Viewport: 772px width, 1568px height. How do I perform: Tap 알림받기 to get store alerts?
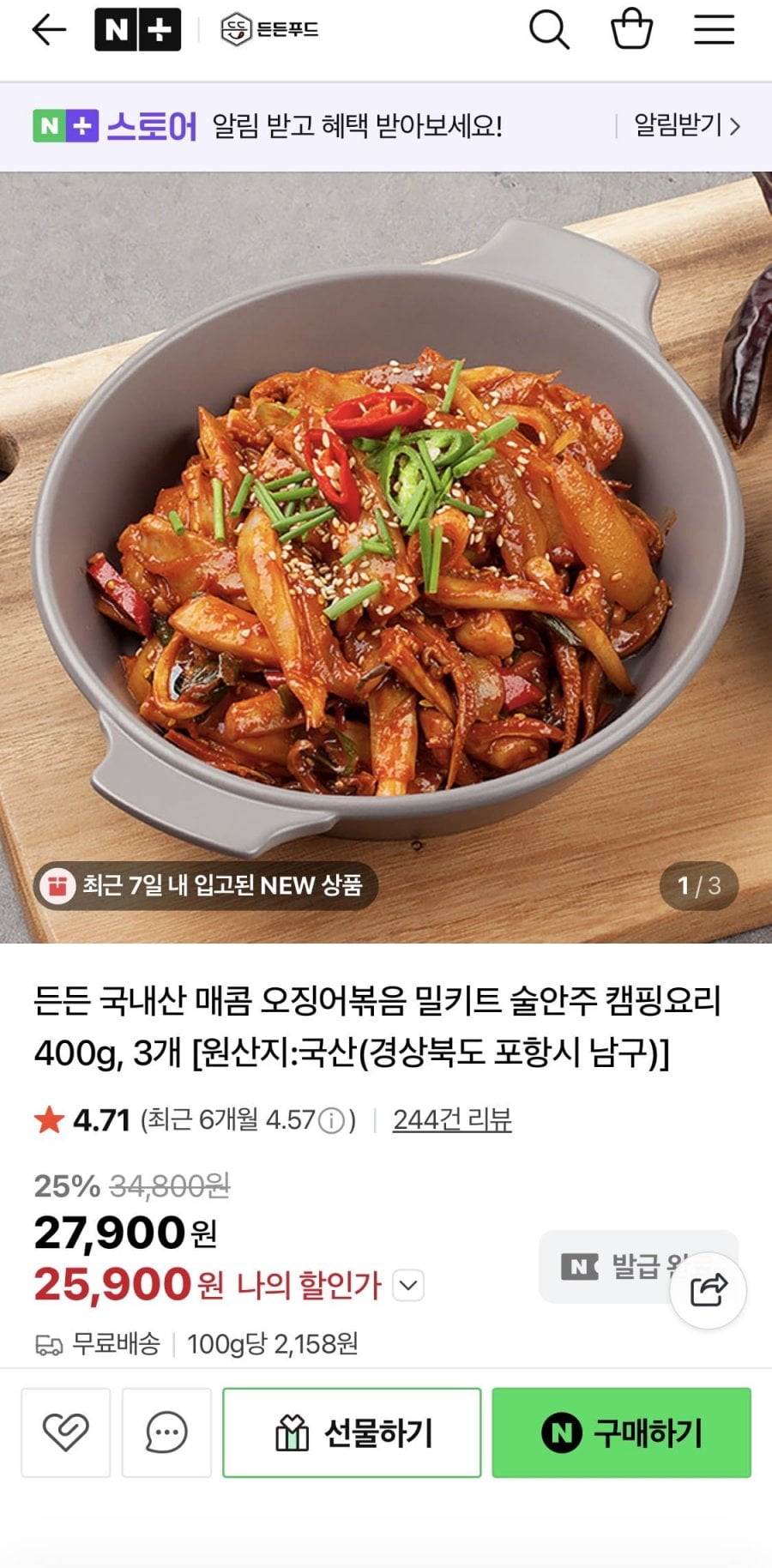coord(686,126)
